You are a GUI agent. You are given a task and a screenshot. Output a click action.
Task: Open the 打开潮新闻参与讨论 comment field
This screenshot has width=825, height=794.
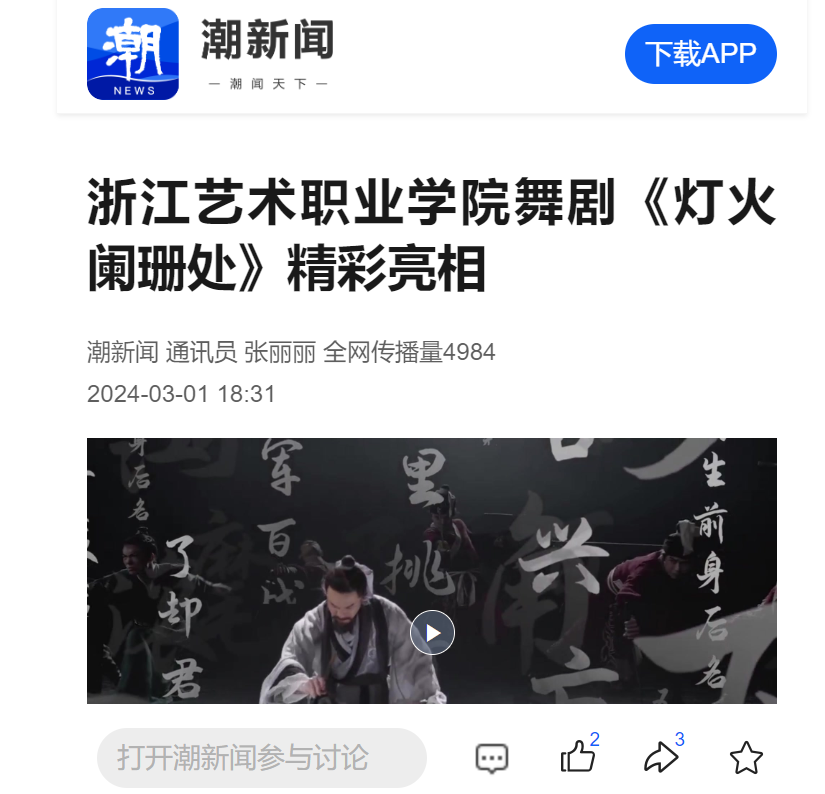pos(261,757)
